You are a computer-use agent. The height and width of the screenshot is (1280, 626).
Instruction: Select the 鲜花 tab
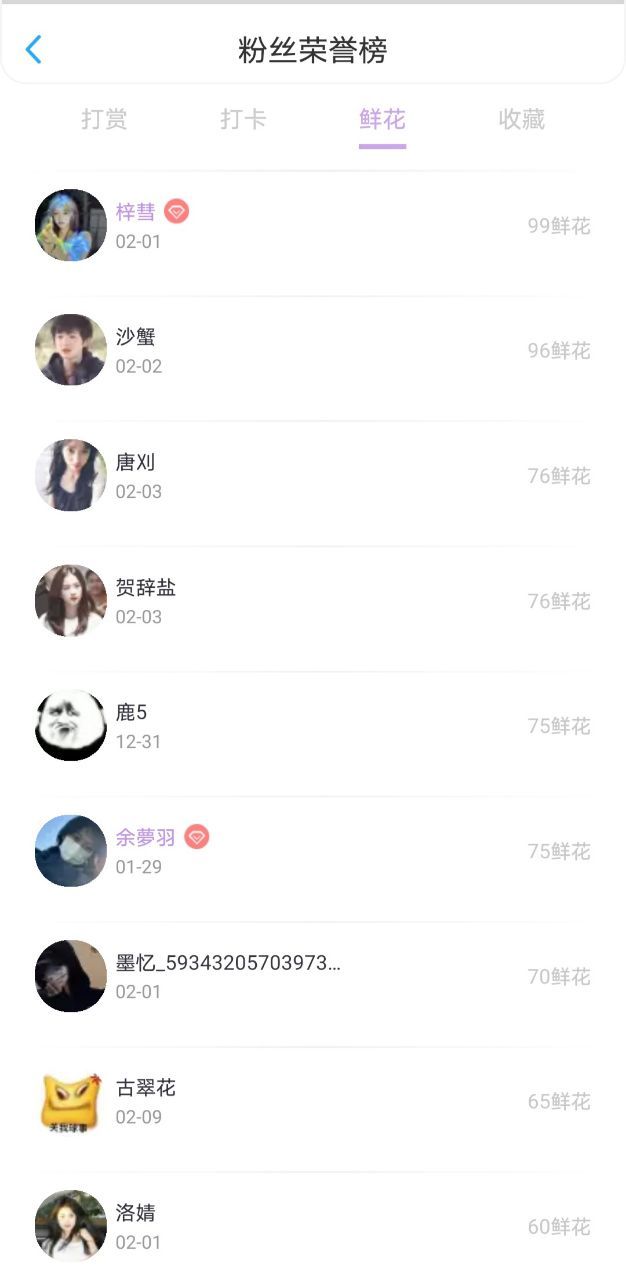(382, 120)
